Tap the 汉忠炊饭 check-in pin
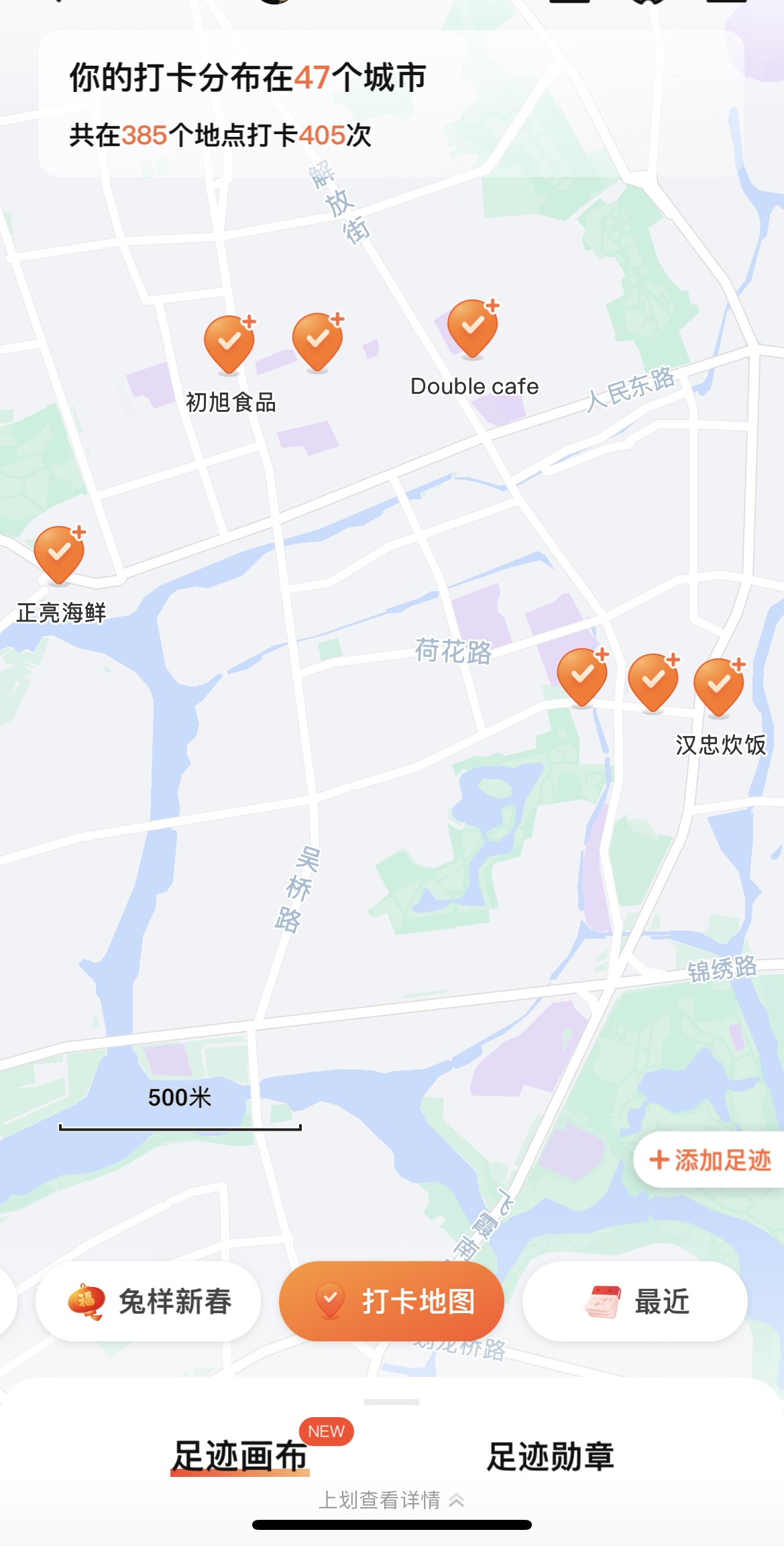 coord(719,687)
